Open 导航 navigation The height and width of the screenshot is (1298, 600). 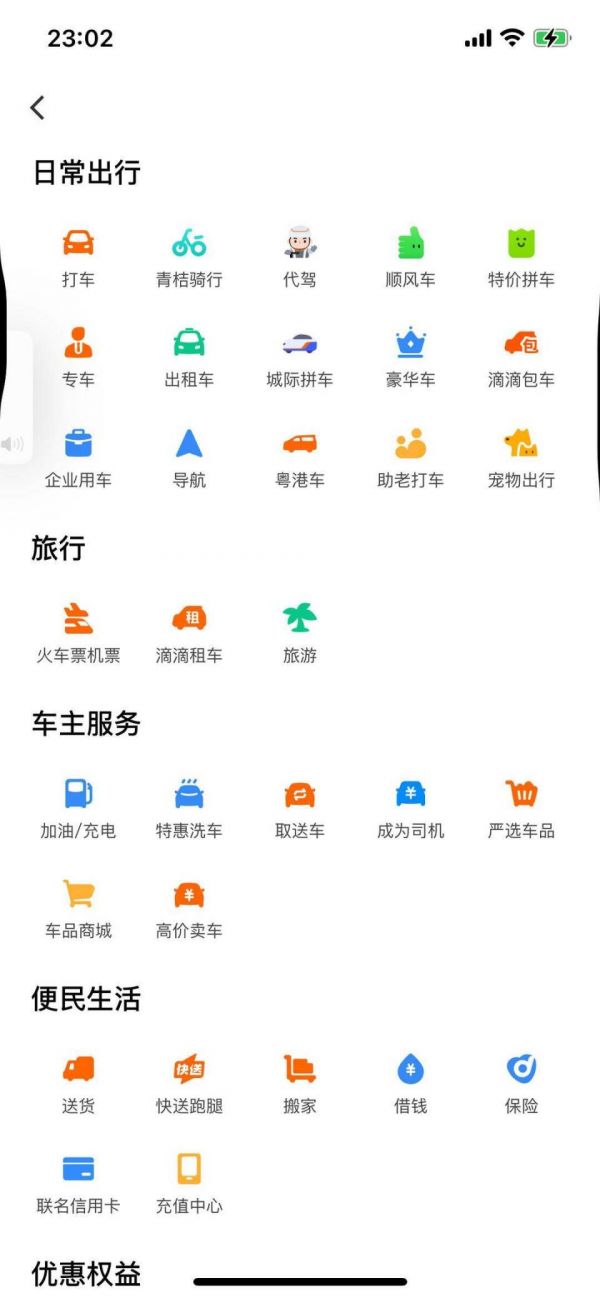coord(189,456)
